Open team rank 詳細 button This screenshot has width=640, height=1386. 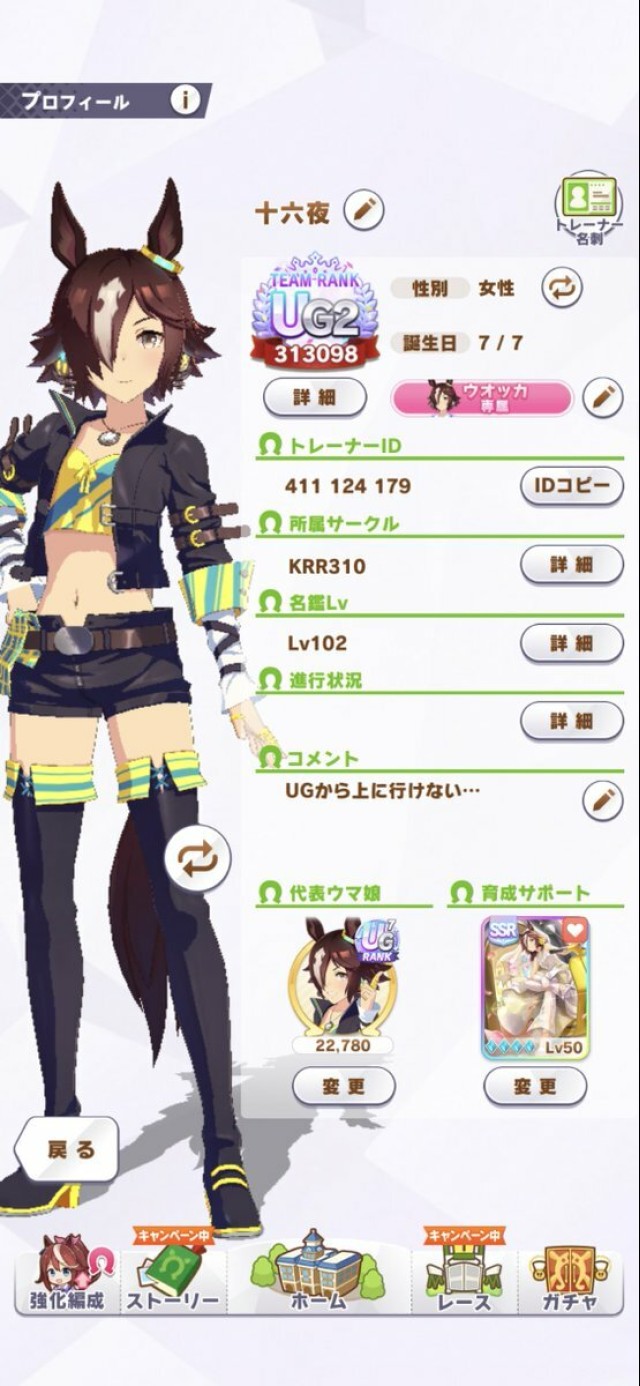pos(315,397)
